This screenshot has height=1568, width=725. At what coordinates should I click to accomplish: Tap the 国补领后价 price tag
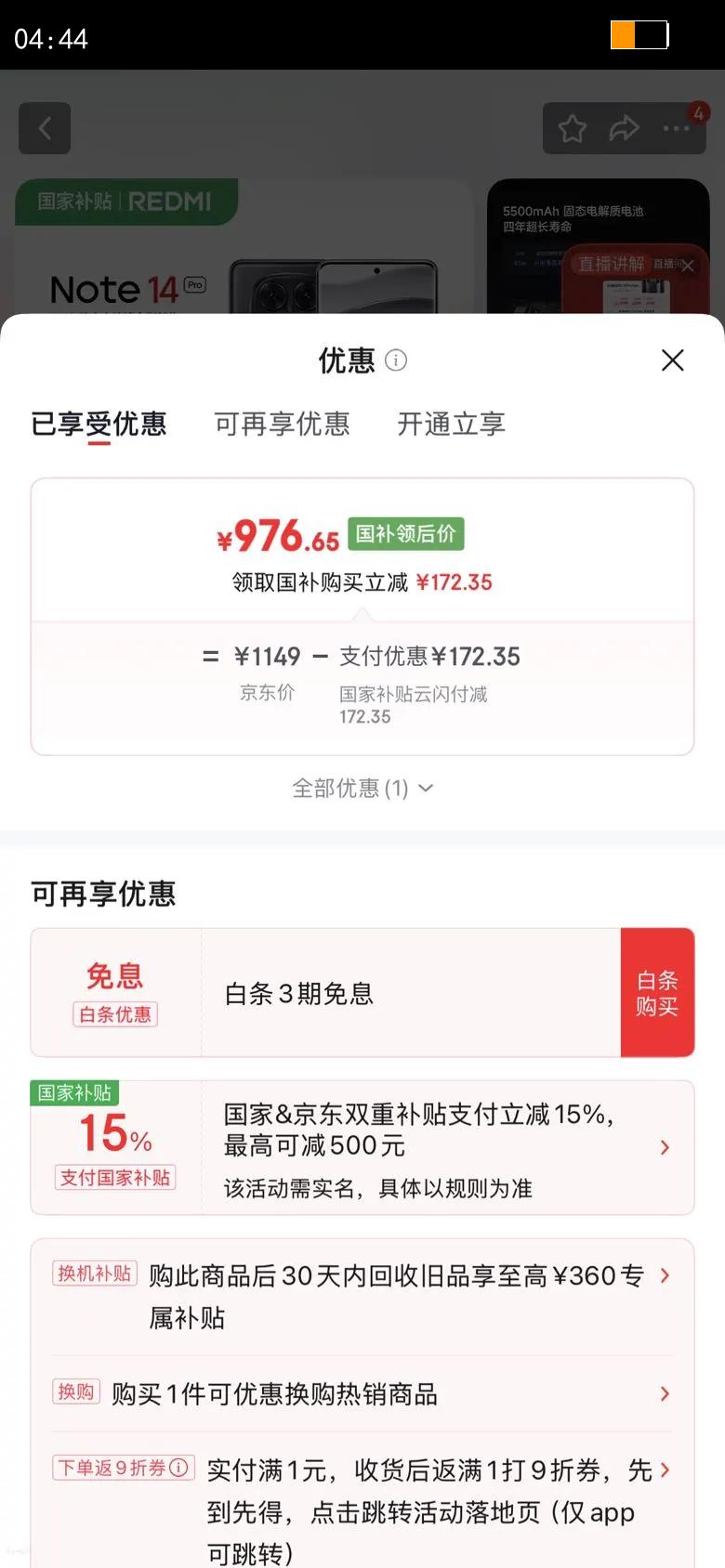click(406, 533)
